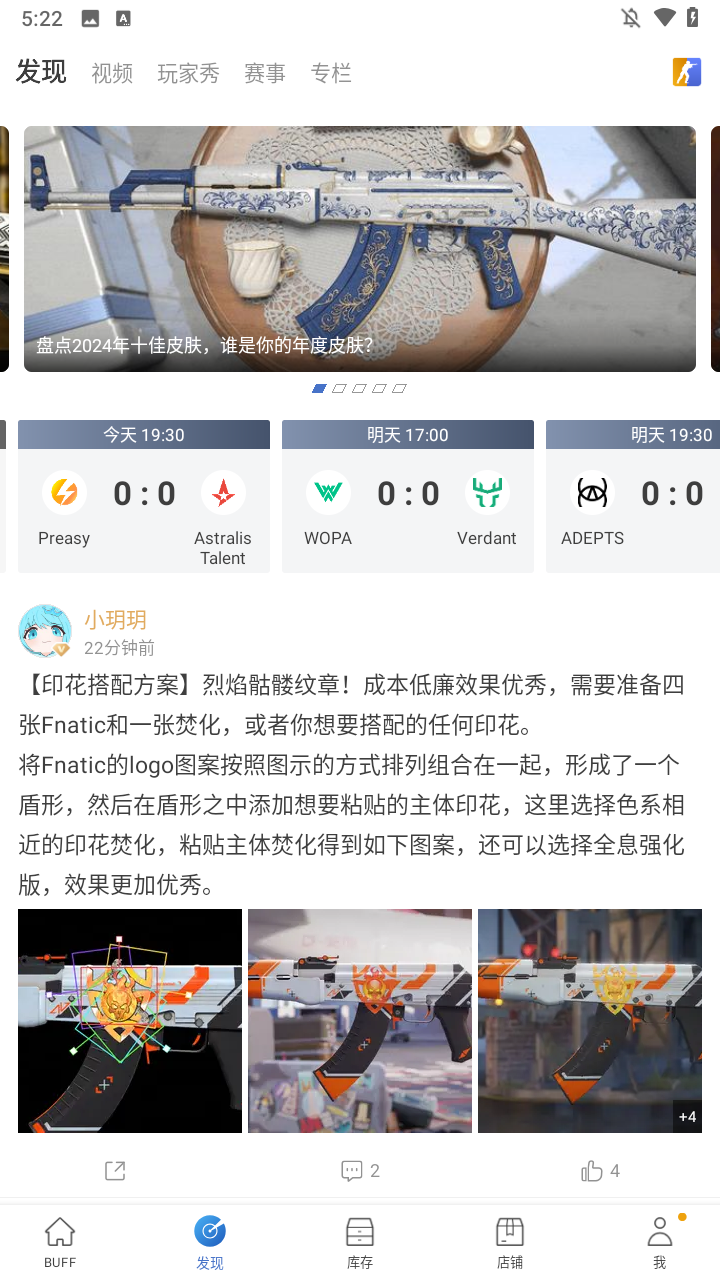Open the WOPA vs Verdant match

point(408,496)
